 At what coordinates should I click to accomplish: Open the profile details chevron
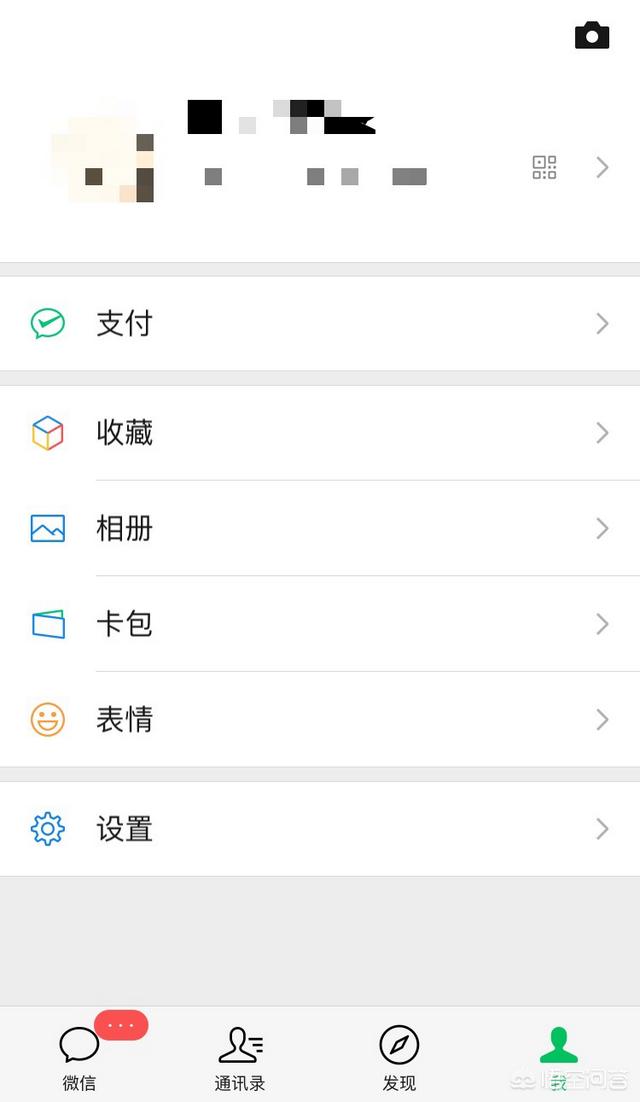[602, 167]
